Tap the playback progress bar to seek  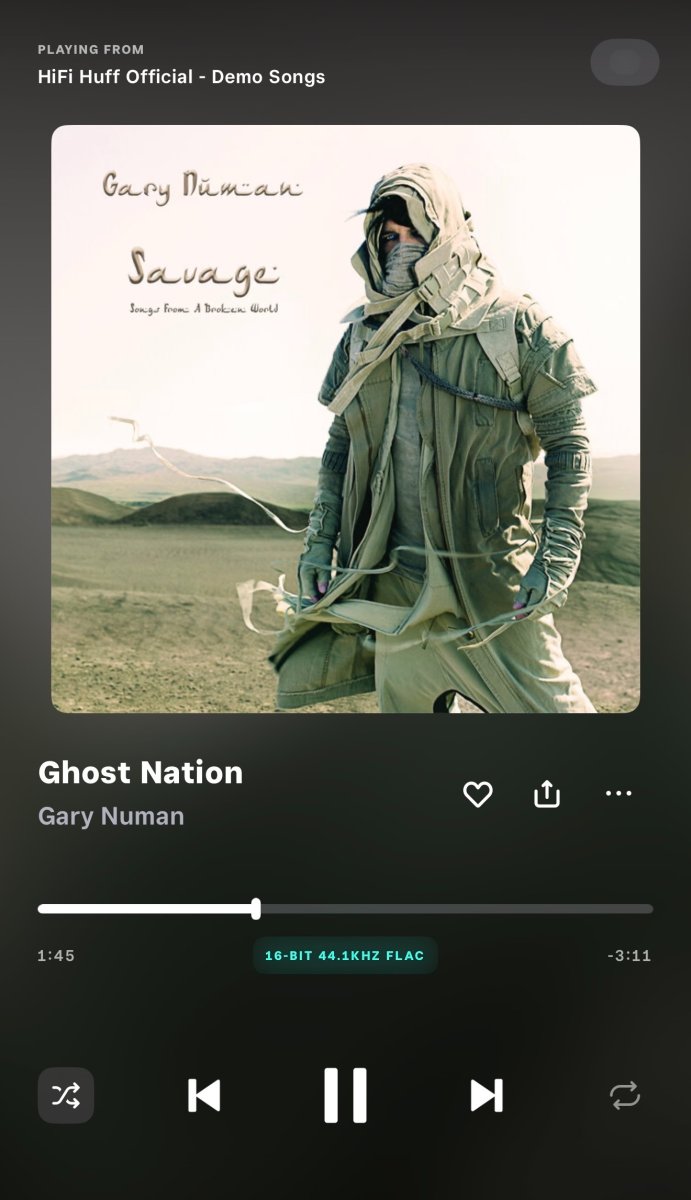[450, 909]
